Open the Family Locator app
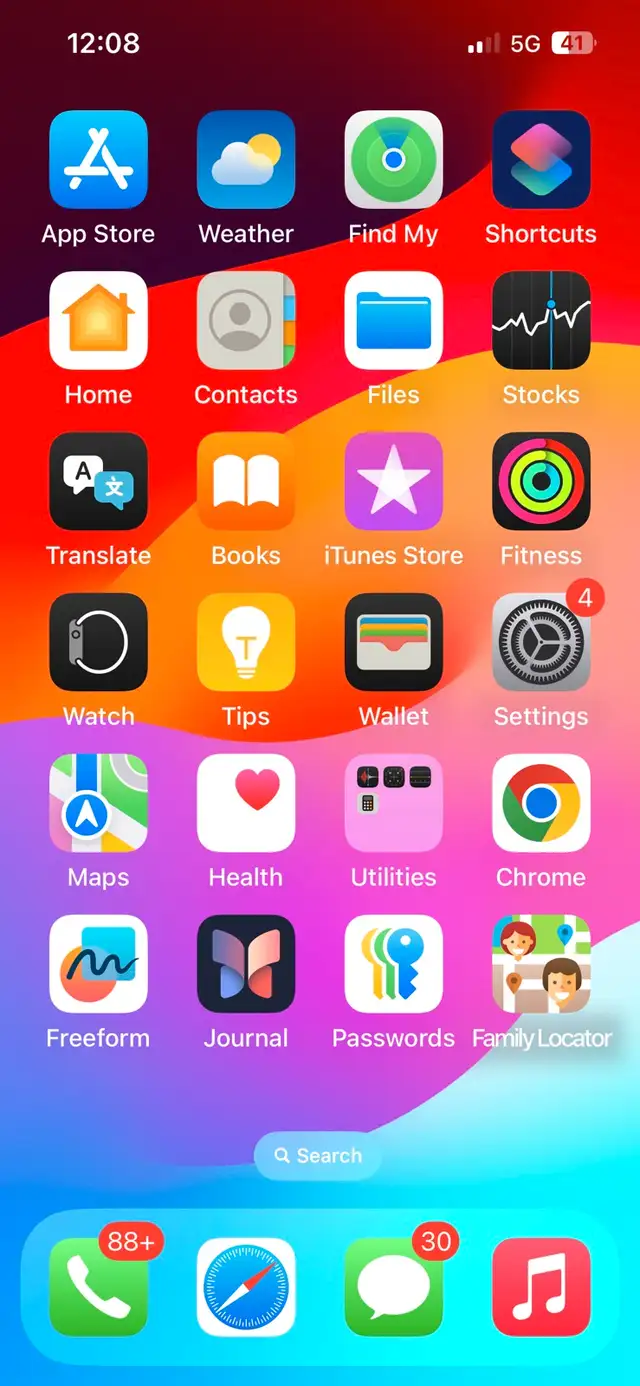Viewport: 640px width, 1386px height. (x=541, y=964)
